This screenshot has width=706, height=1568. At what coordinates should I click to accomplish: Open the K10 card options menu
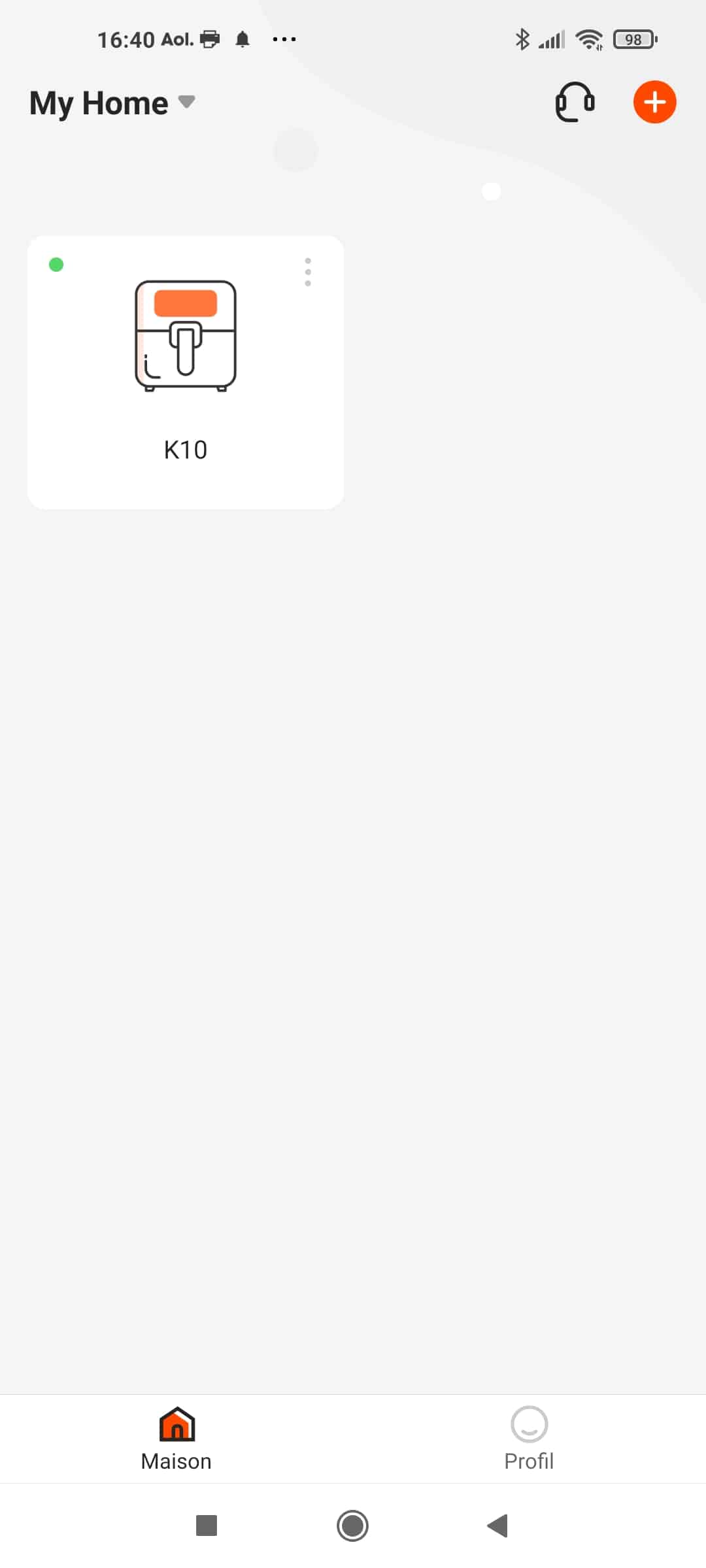tap(308, 272)
